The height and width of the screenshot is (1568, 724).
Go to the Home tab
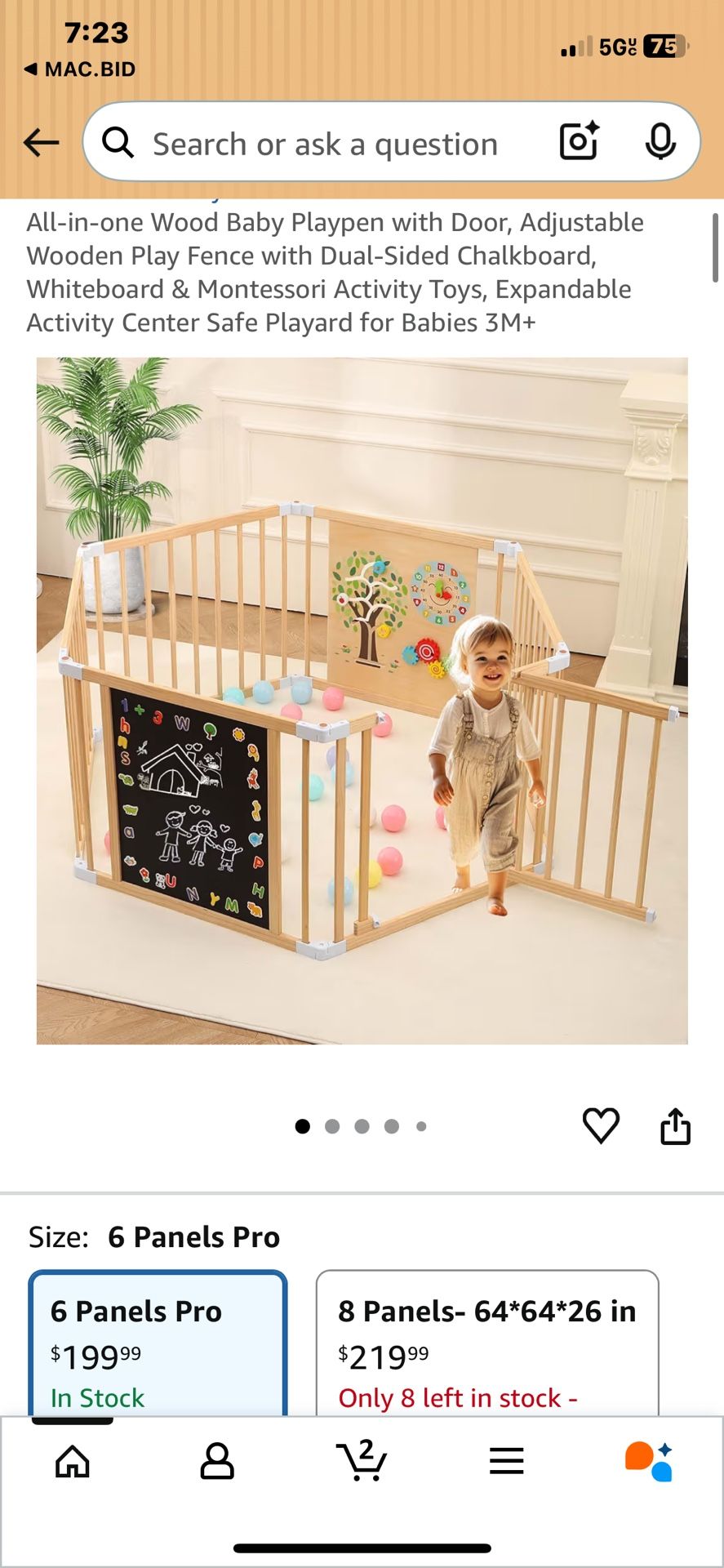coord(73,1461)
